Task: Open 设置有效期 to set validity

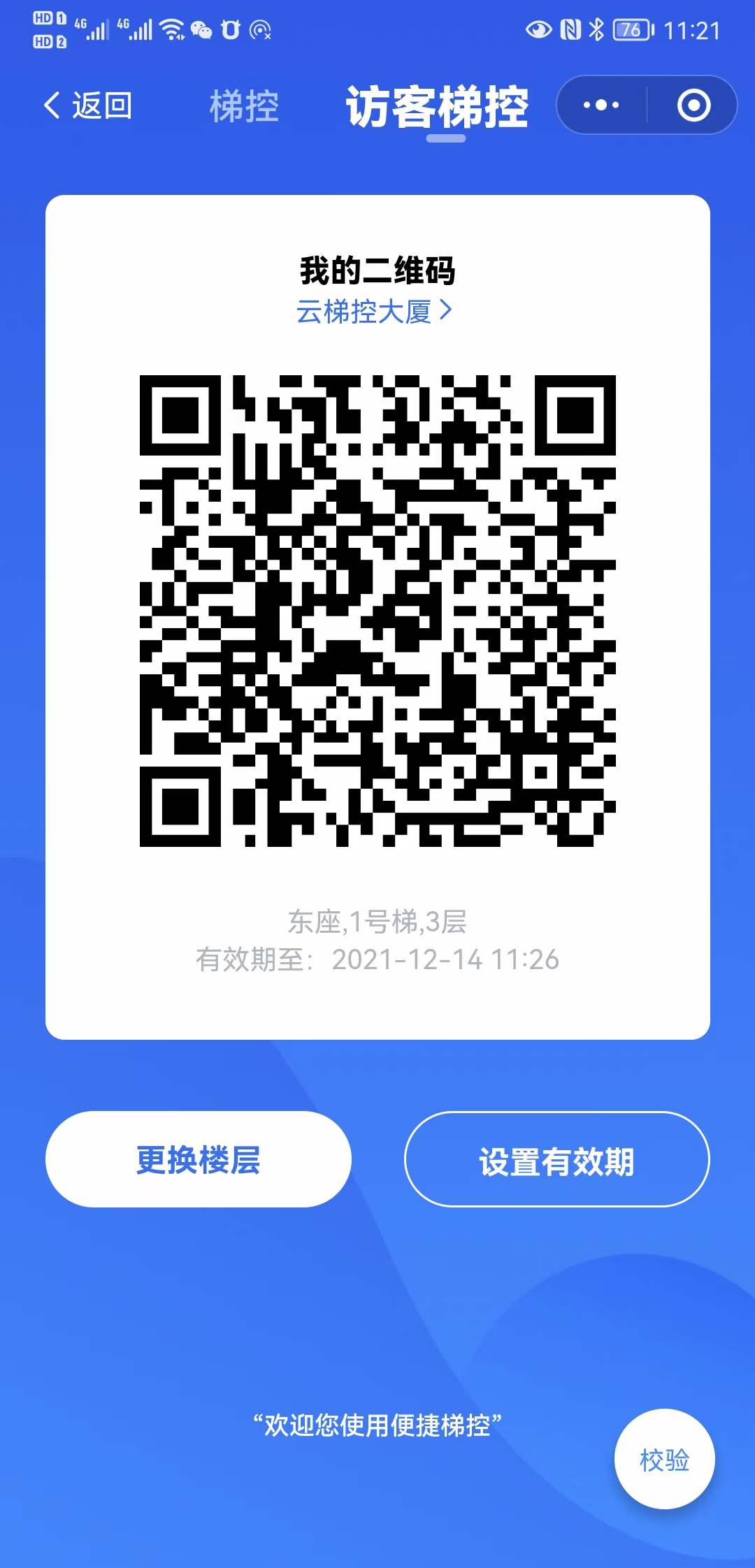Action: click(x=556, y=1159)
